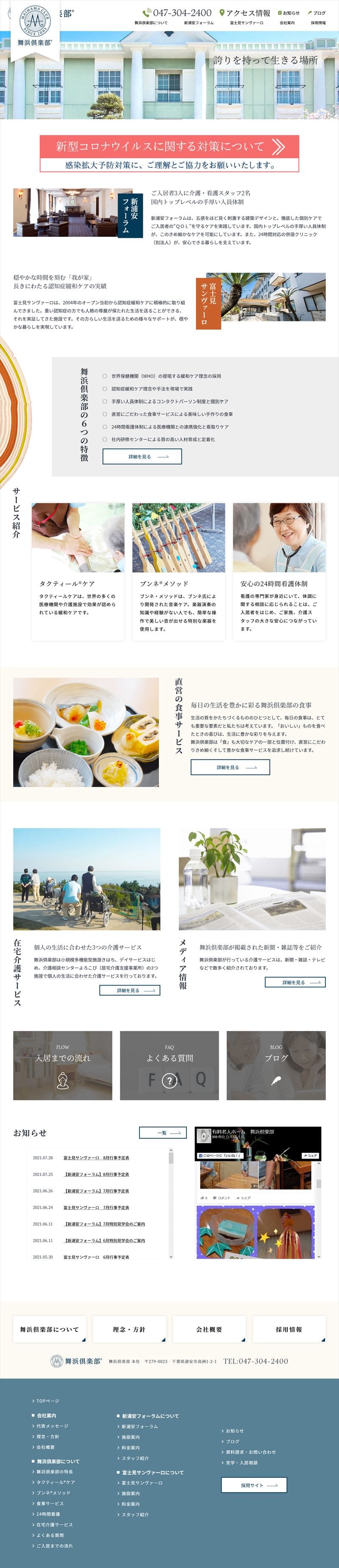Tap 詳細を見る under 6つの特徴
This screenshot has height=1568, width=339.
coord(142,456)
